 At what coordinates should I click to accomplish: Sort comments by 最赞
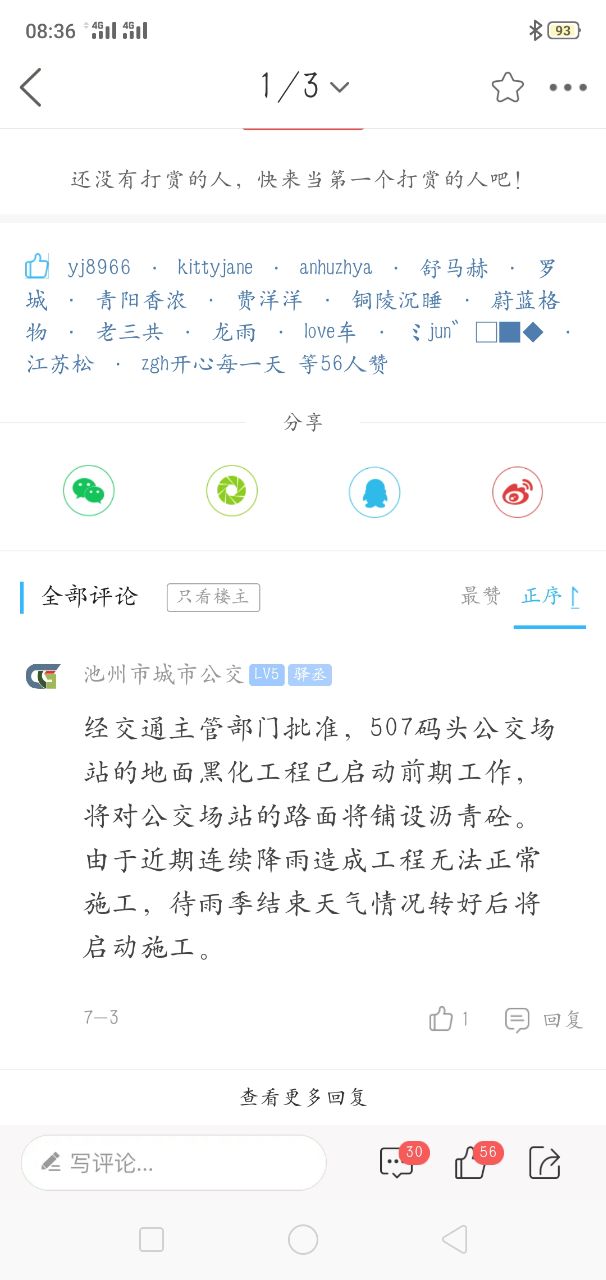point(480,597)
